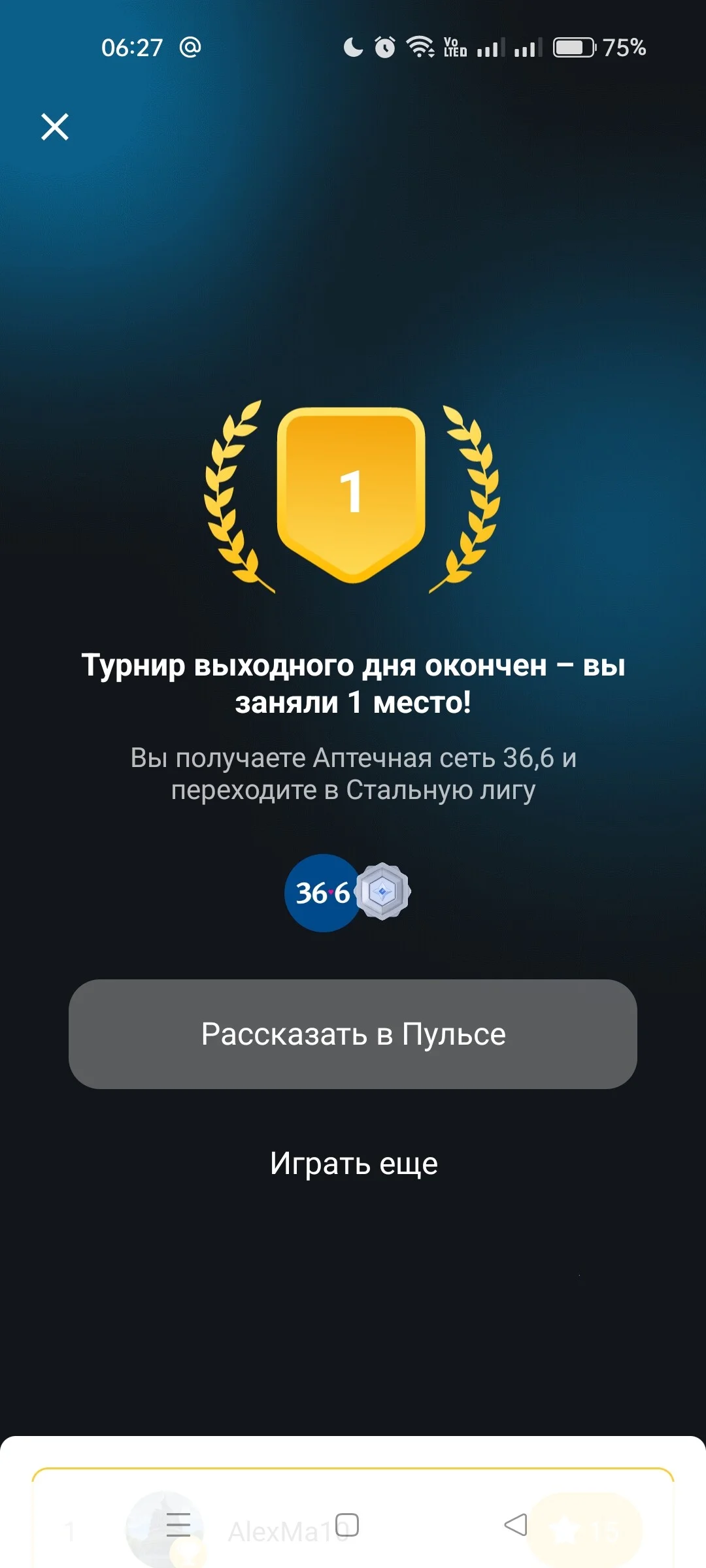Screen dimensions: 706x1568
Task: Select 'Играть еще' to play again
Action: [354, 1164]
